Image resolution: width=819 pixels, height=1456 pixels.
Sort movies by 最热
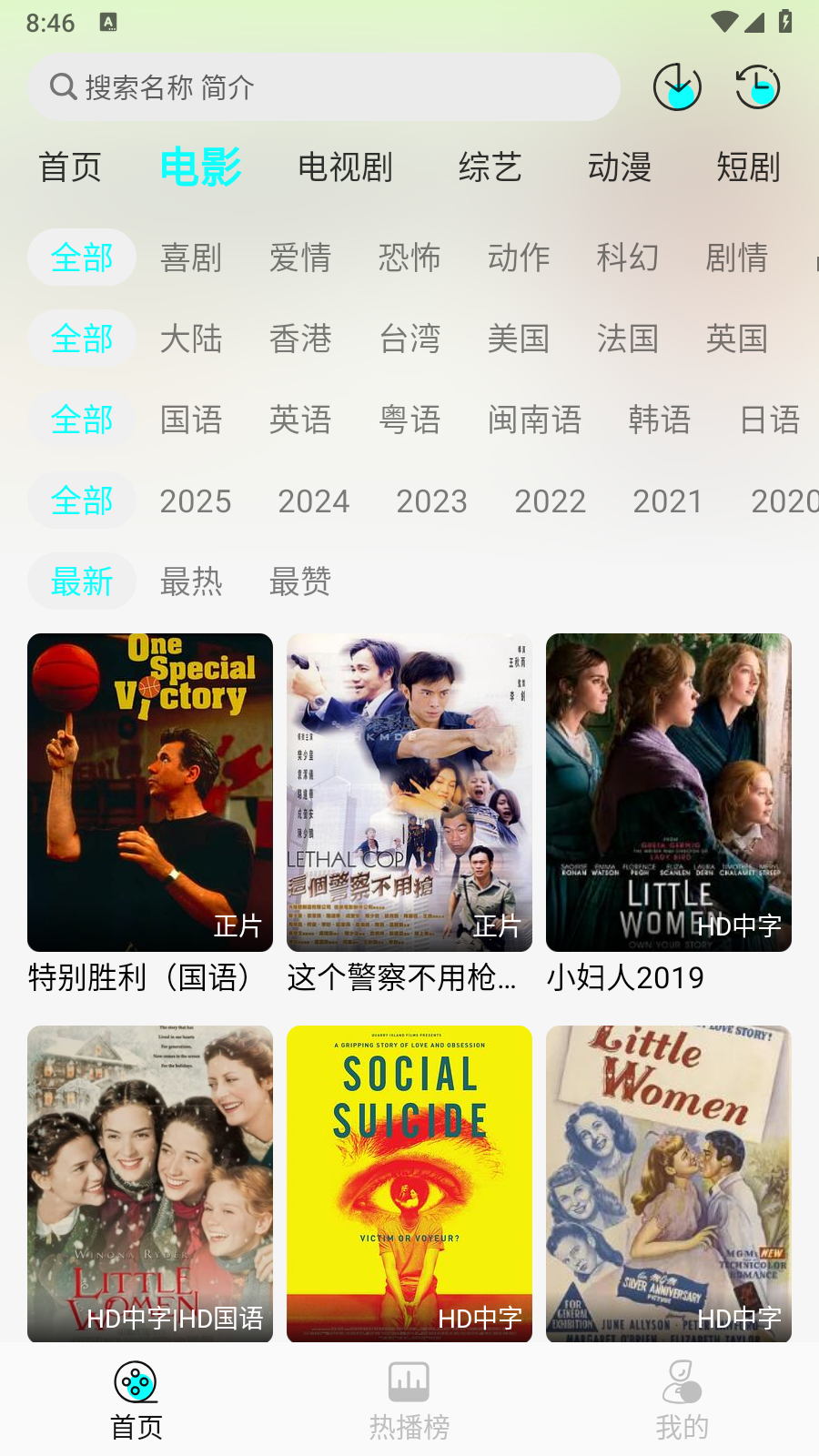(191, 581)
